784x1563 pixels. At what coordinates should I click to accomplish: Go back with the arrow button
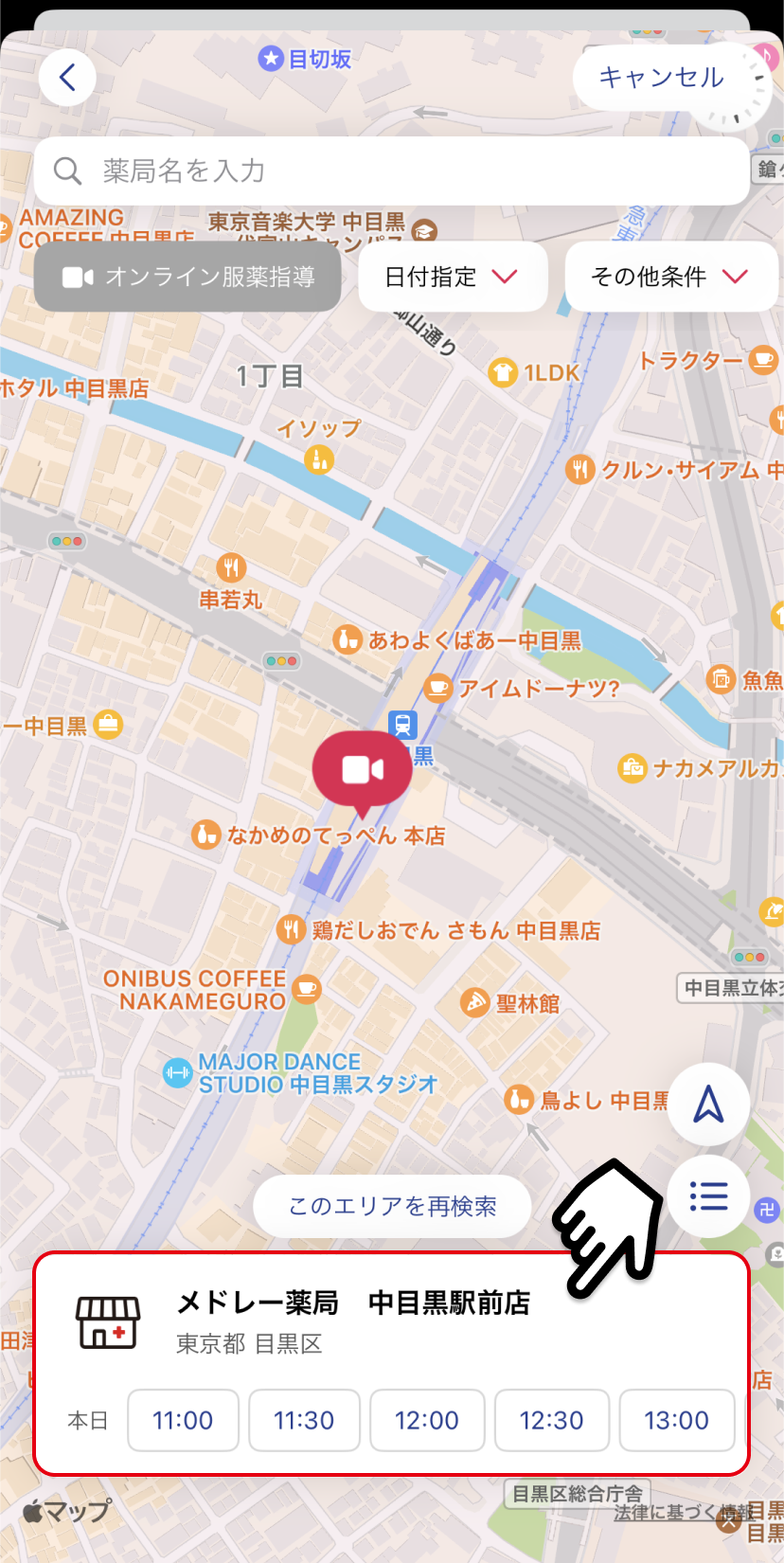pos(67,77)
